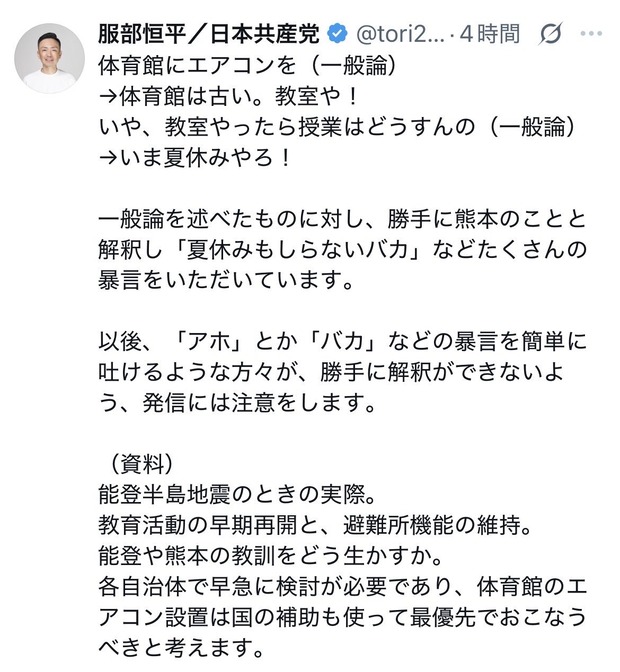Screen dimensions: 620x672
Task: Tap the display name 服部恒平／日本共産党
Action: [x=209, y=34]
